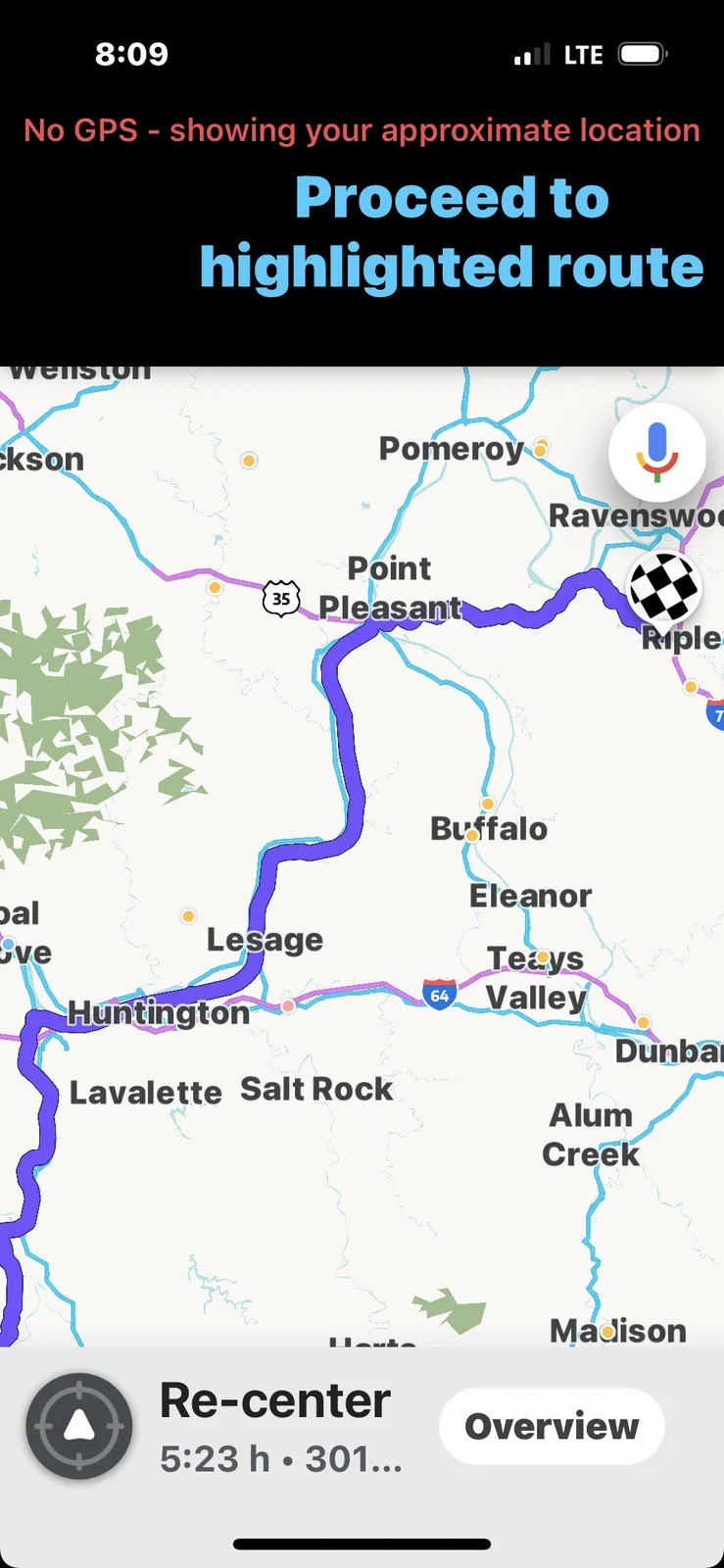Open the route Overview
Viewport: 724px width, 1568px height.
[552, 1426]
